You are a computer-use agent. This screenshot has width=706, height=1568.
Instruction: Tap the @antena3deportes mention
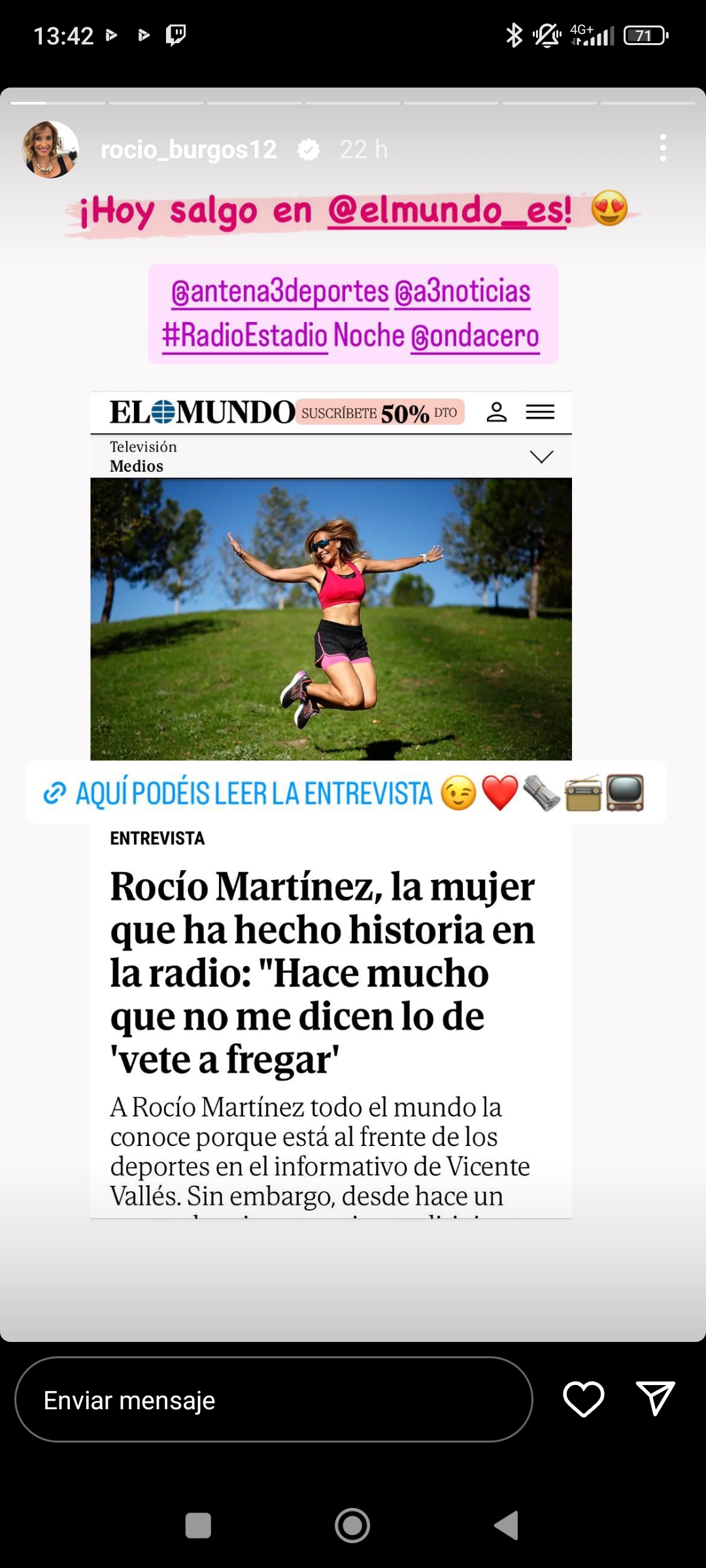pos(280,292)
